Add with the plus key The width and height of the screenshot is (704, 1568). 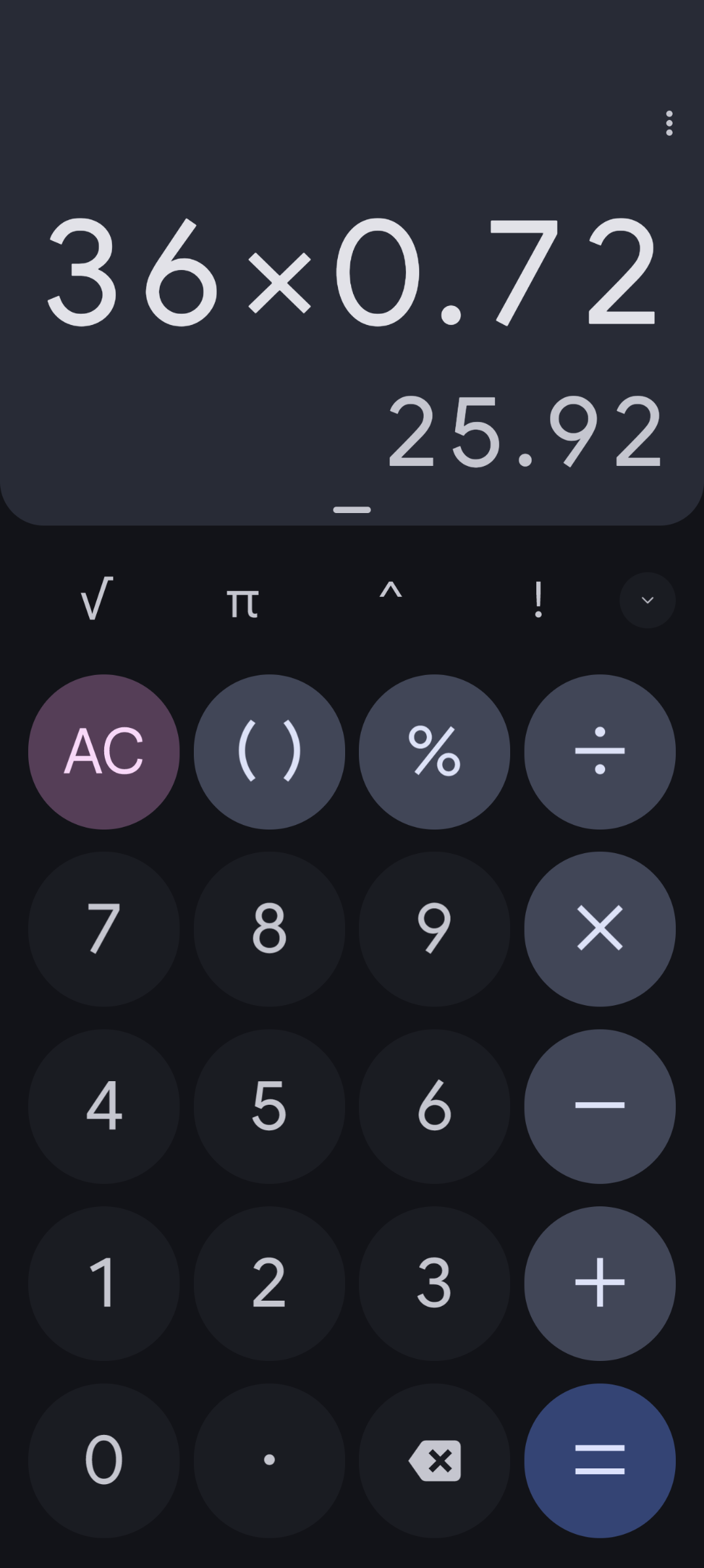600,1283
